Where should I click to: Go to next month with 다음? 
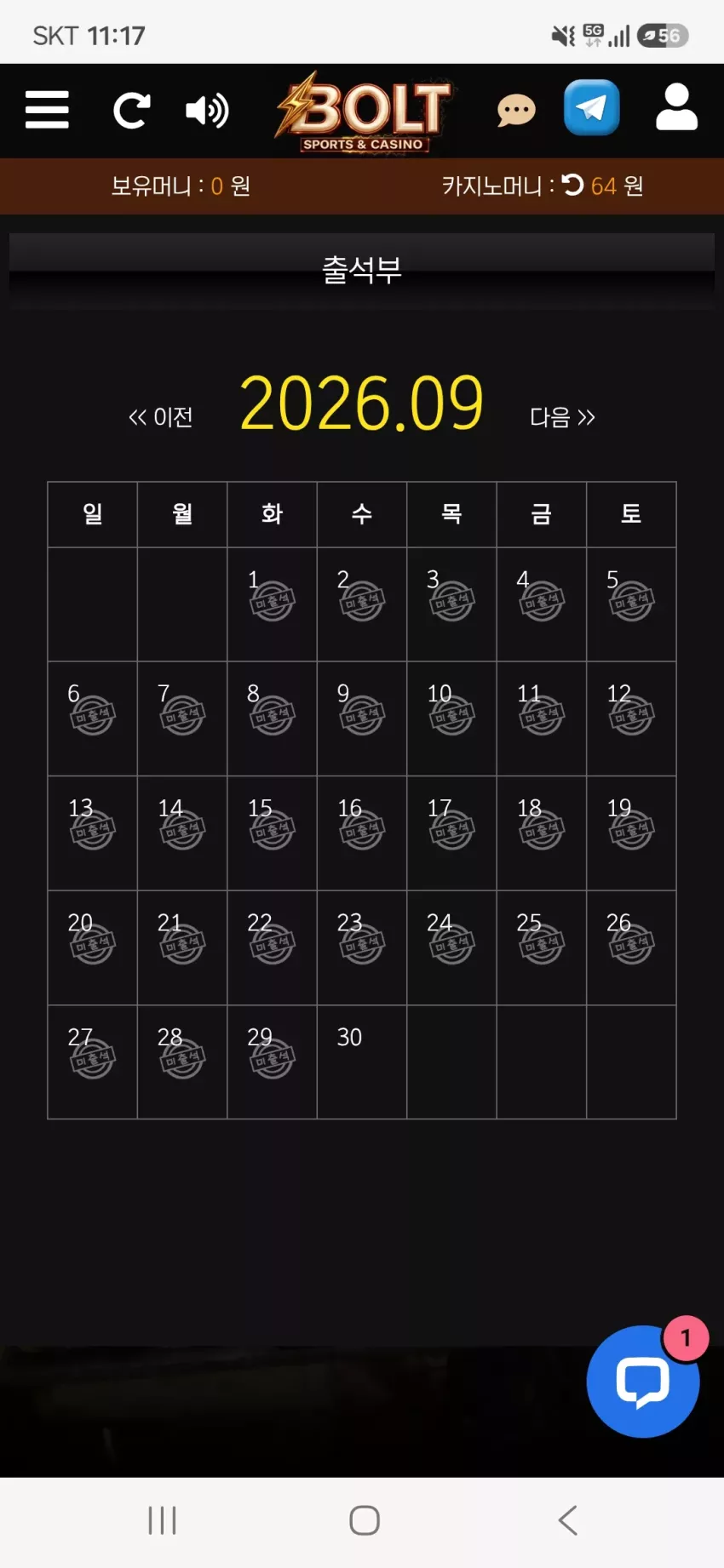(x=562, y=417)
